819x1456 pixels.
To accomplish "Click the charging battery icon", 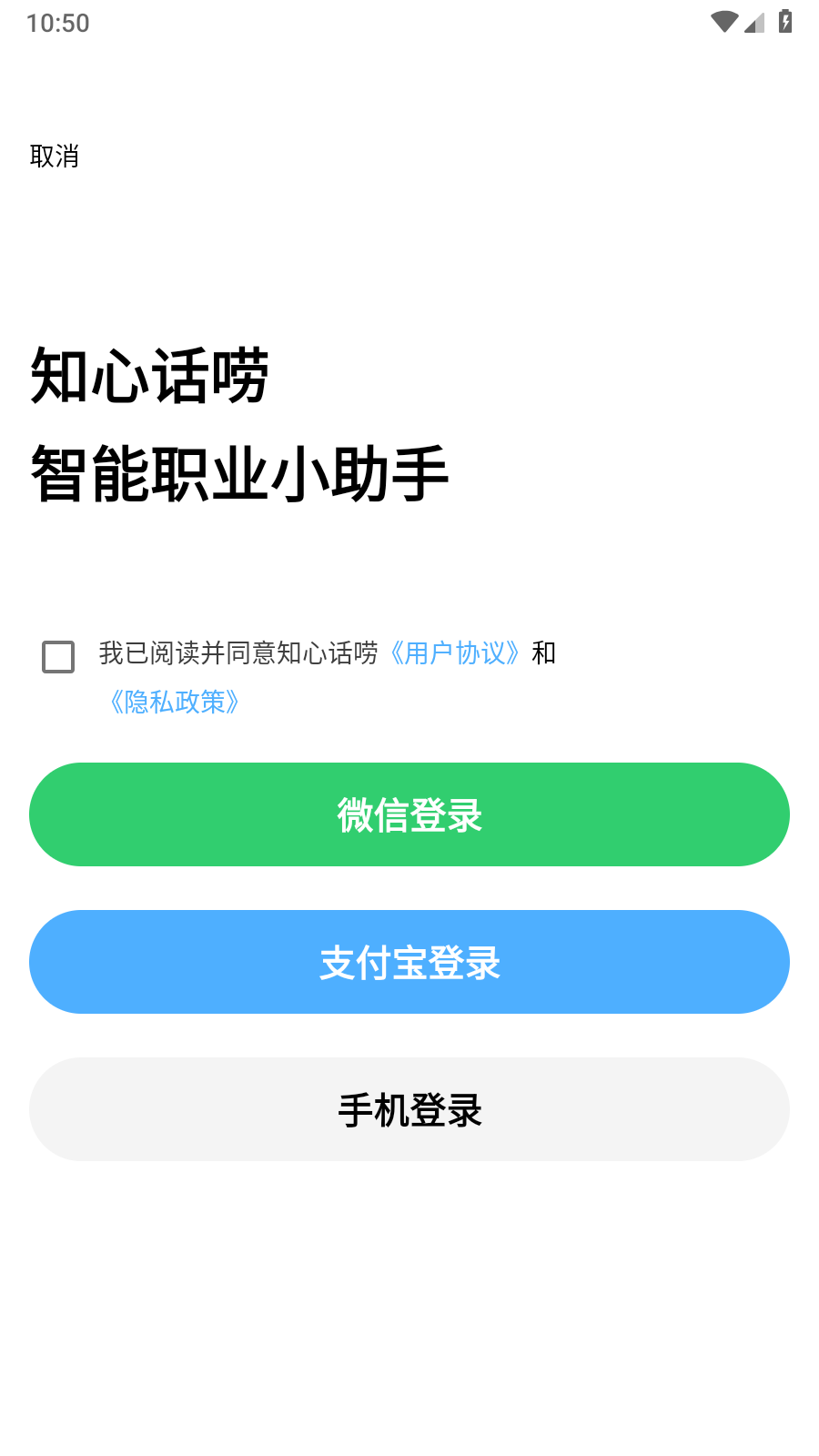I will [784, 23].
